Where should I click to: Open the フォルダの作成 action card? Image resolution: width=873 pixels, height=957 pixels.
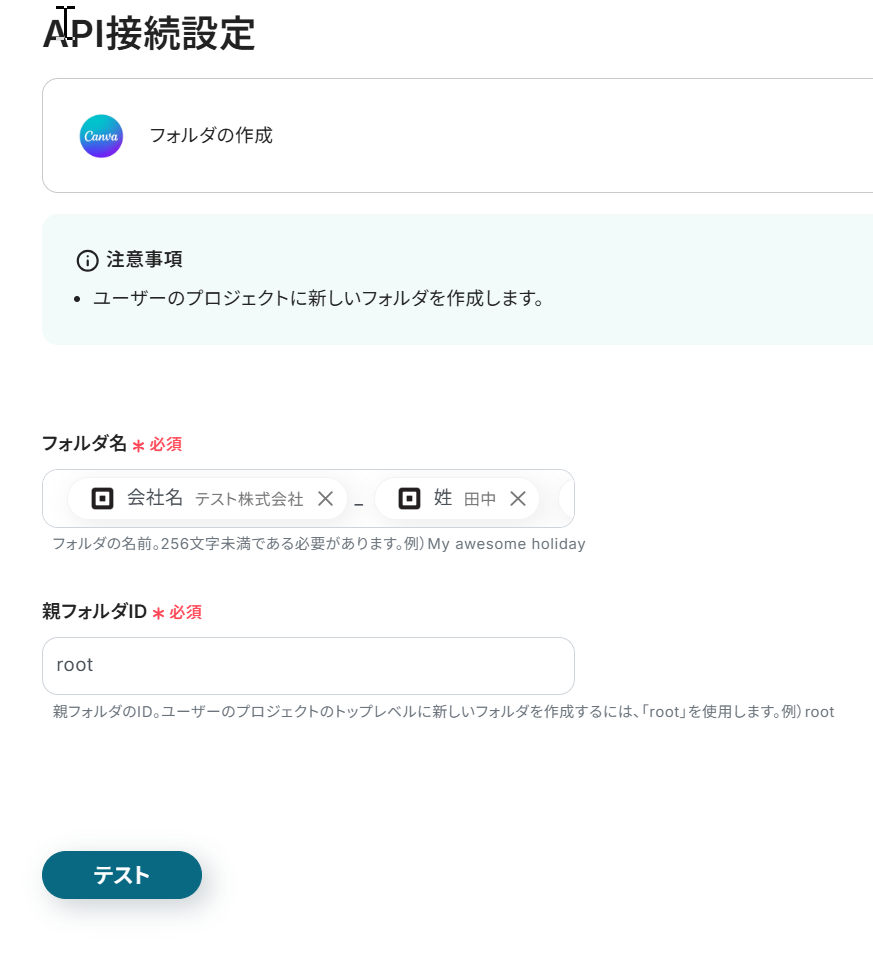(457, 136)
